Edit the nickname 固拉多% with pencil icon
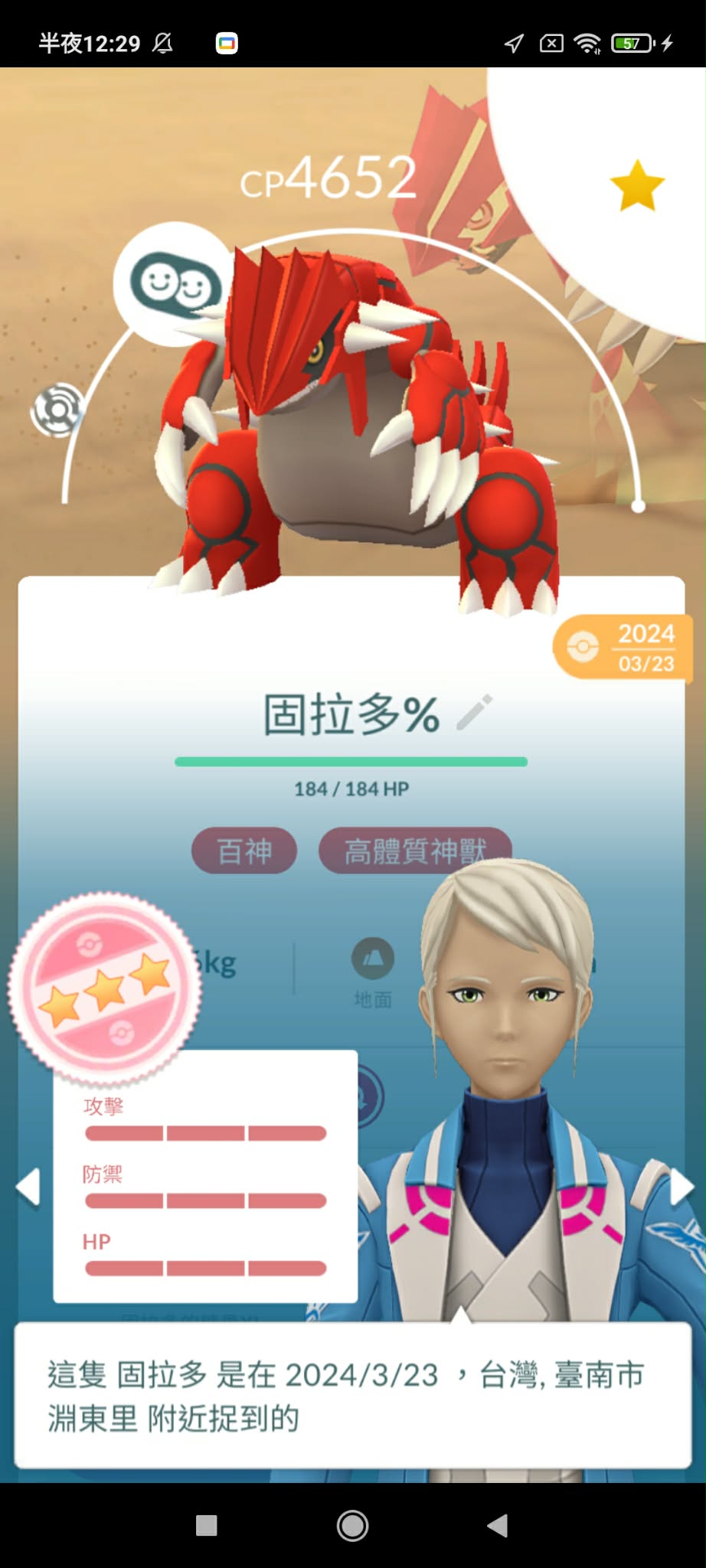706x1568 pixels. point(475,713)
